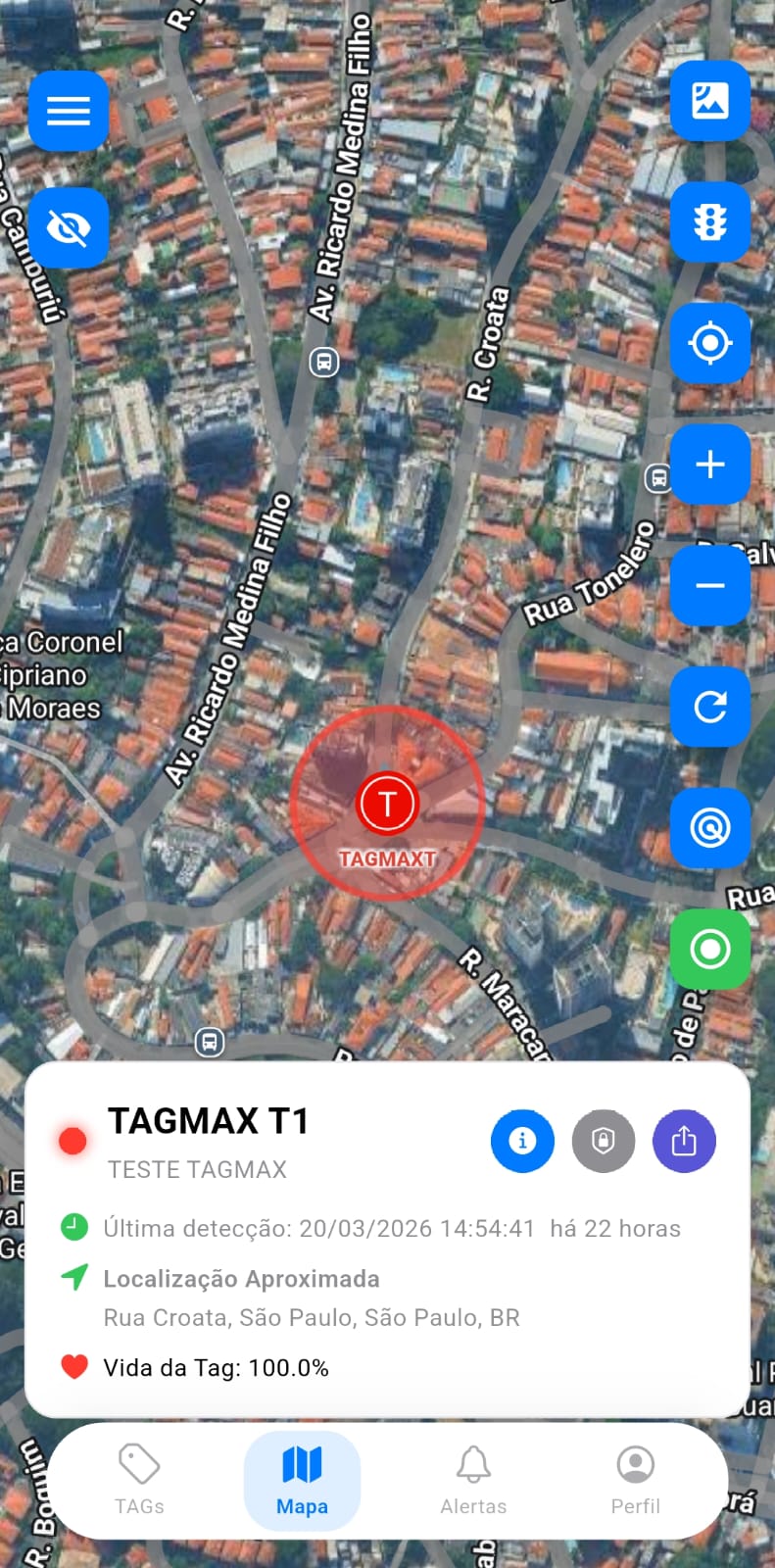Toggle the traffic light layer
Screen dimensions: 775x1568
(709, 221)
